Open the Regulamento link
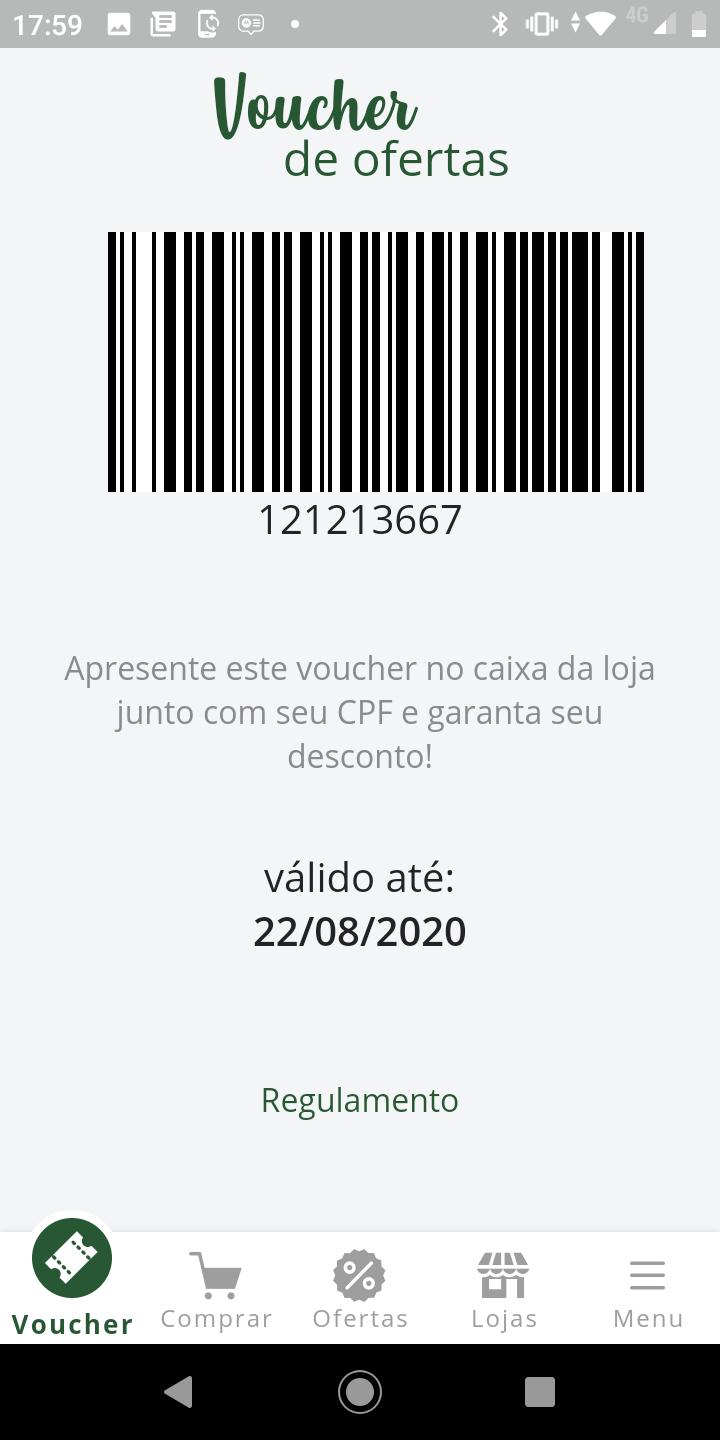This screenshot has height=1440, width=720. tap(360, 1100)
